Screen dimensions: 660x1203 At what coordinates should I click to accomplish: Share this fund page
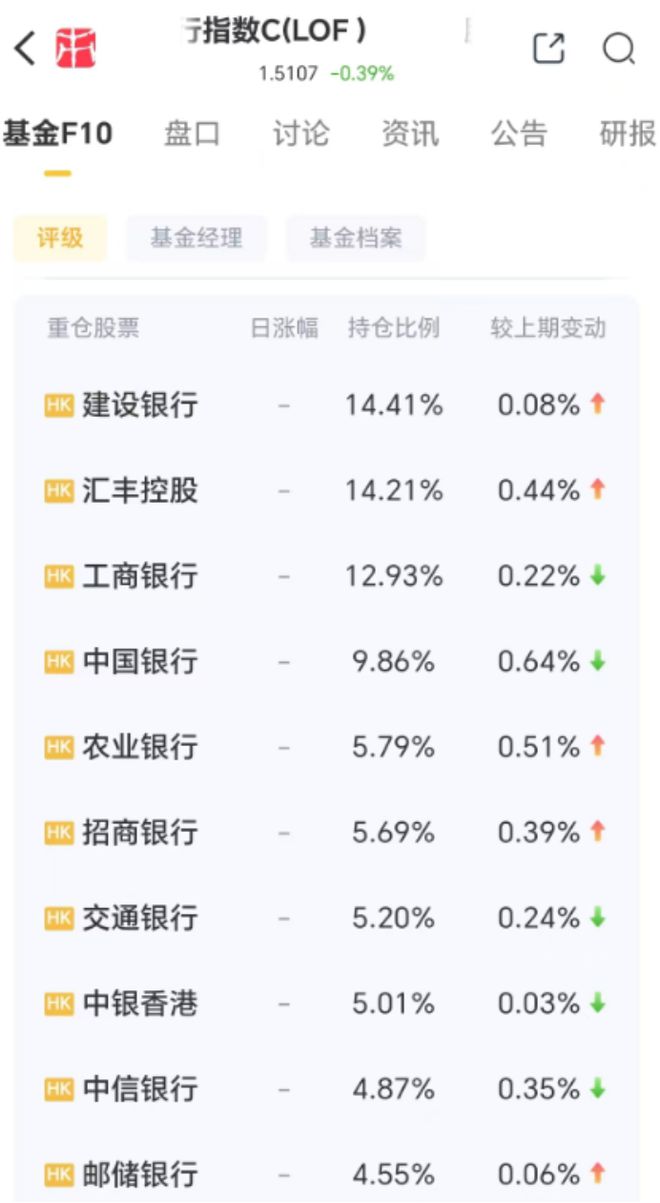point(549,48)
